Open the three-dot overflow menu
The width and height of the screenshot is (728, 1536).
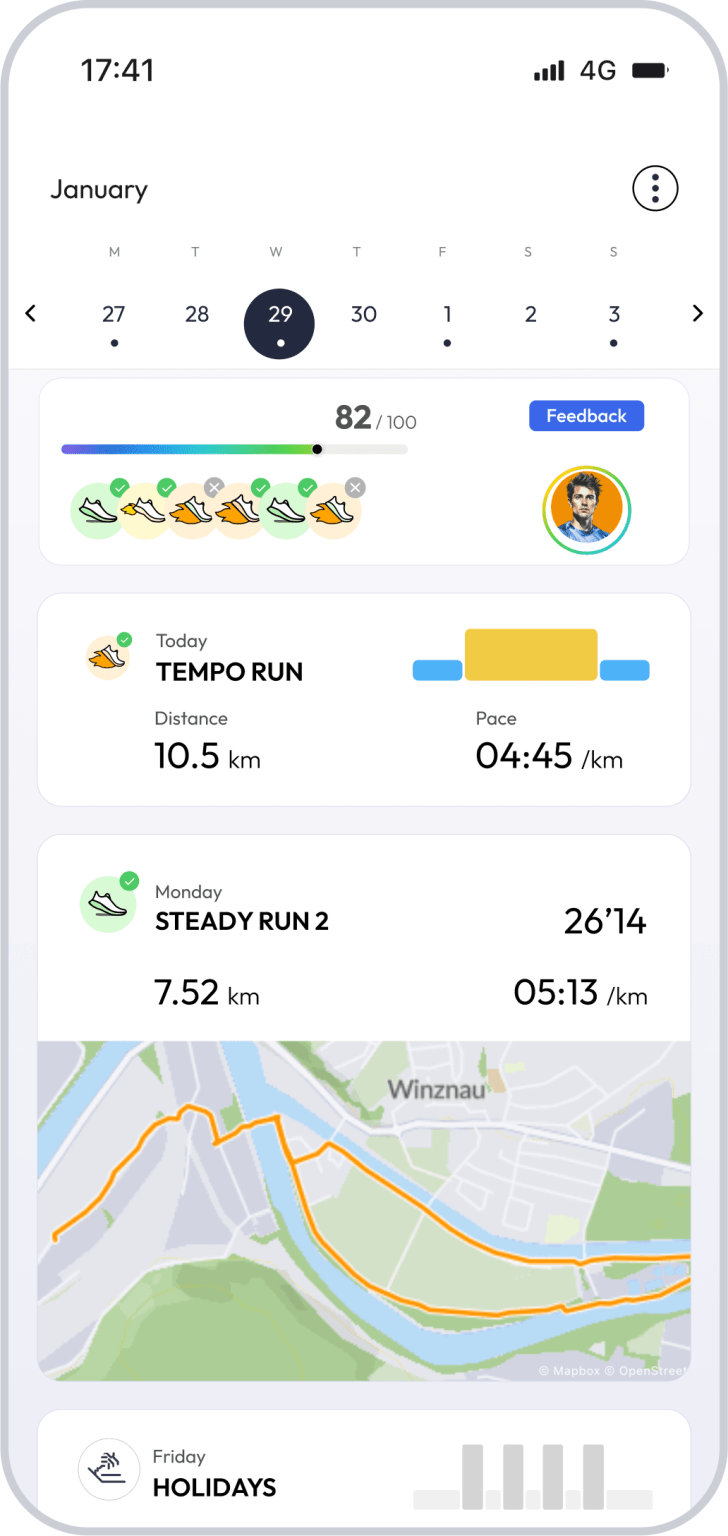(655, 187)
